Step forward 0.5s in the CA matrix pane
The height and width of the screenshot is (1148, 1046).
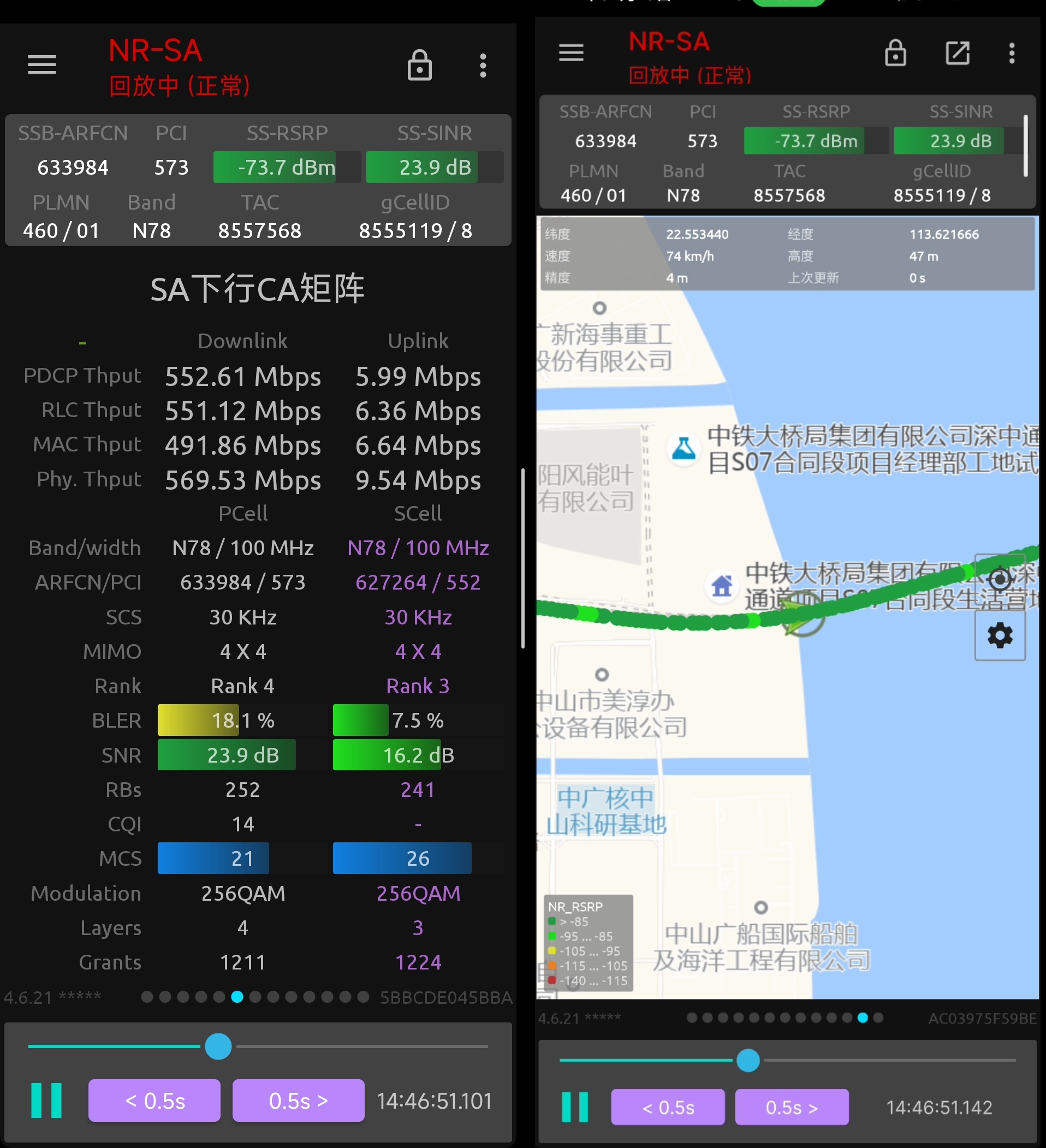(299, 1100)
